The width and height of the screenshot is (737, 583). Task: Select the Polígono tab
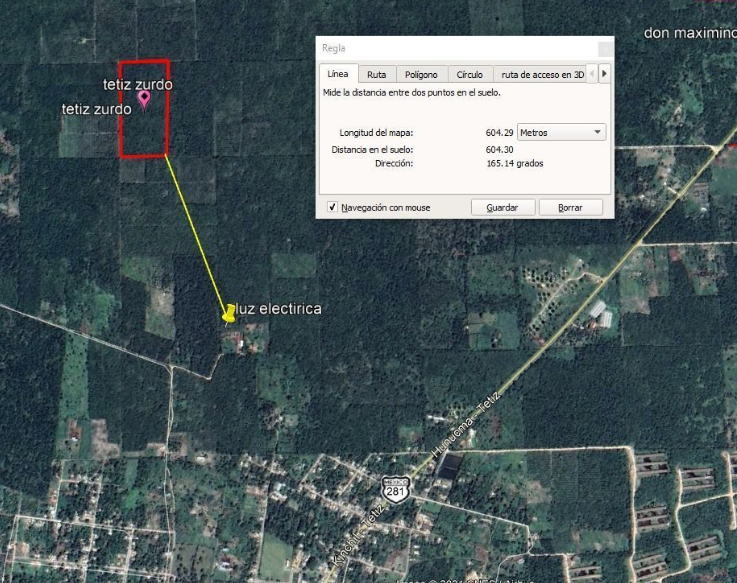coord(420,75)
